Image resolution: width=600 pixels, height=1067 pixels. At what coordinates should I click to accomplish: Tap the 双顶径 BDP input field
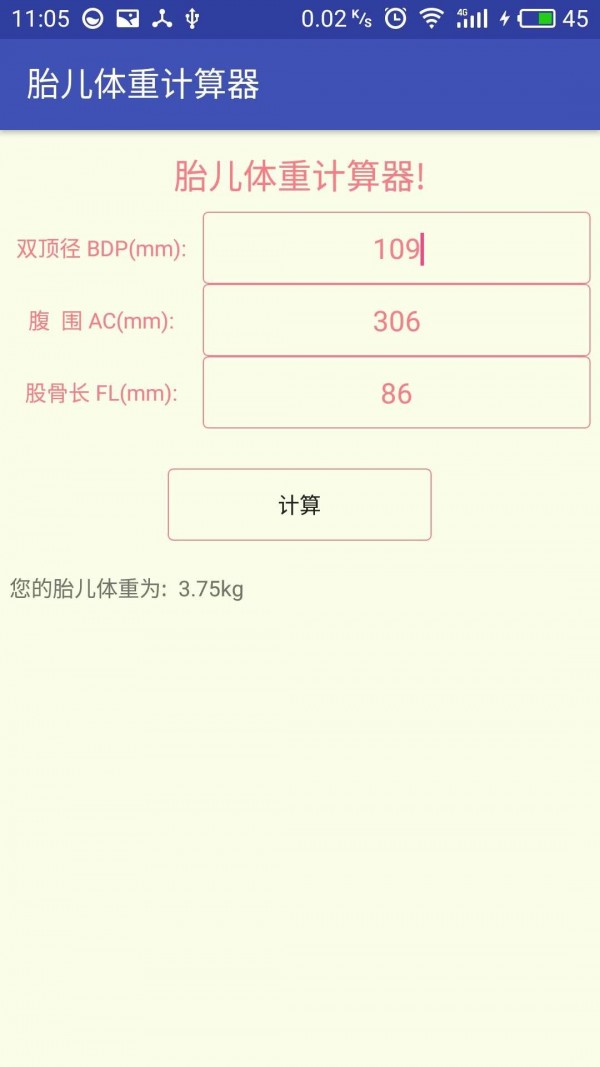click(x=396, y=248)
